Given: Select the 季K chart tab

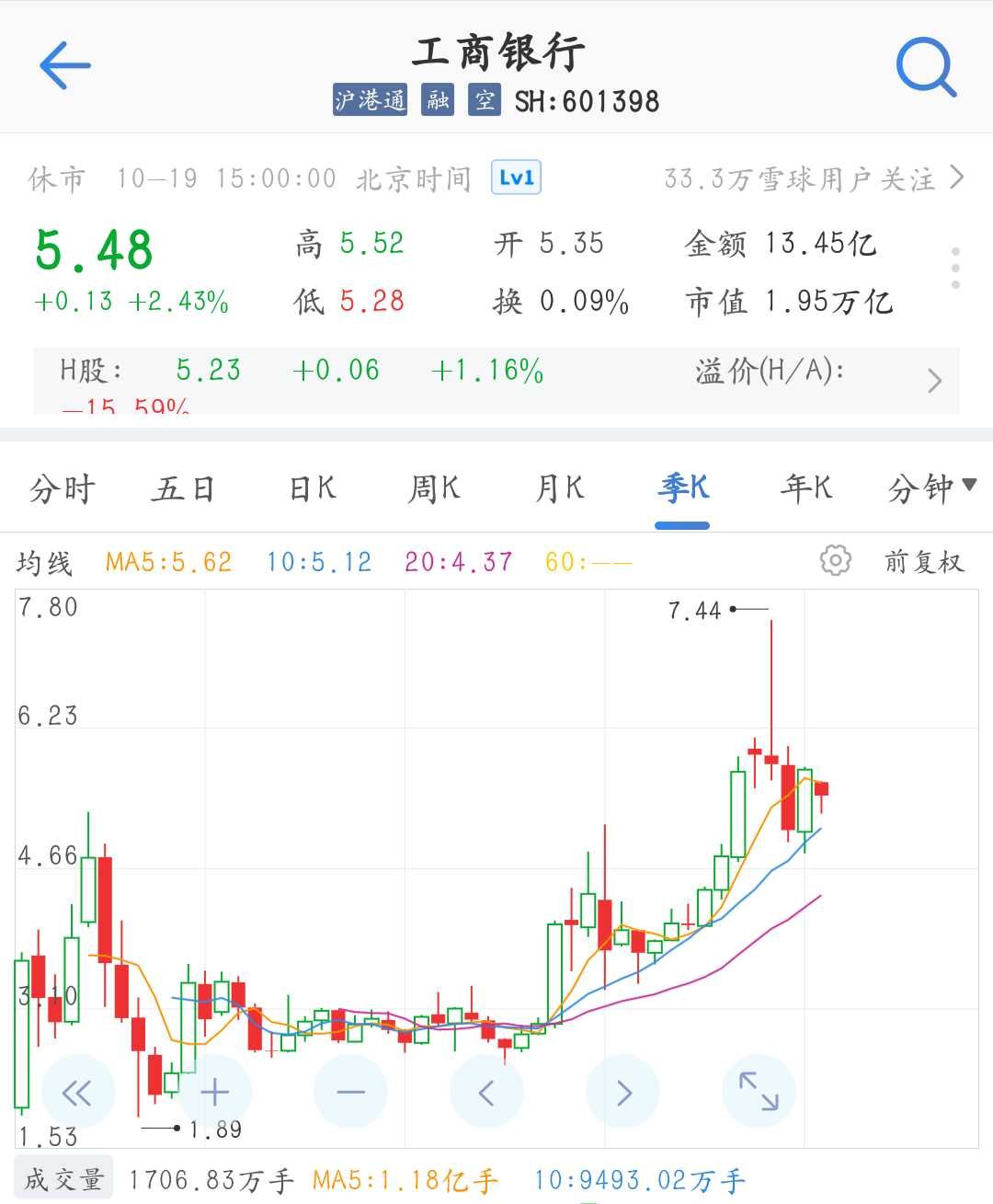Looking at the screenshot, I should click(682, 488).
